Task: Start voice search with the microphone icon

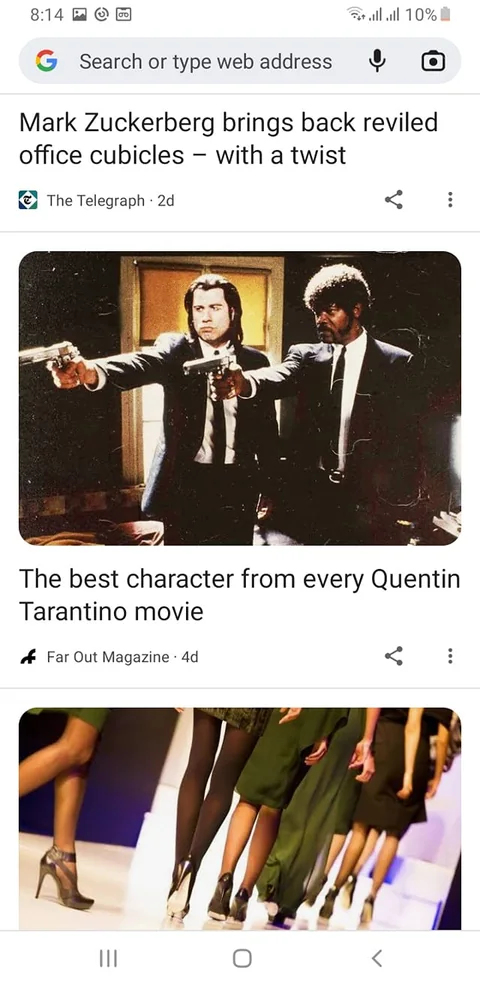Action: coord(377,61)
